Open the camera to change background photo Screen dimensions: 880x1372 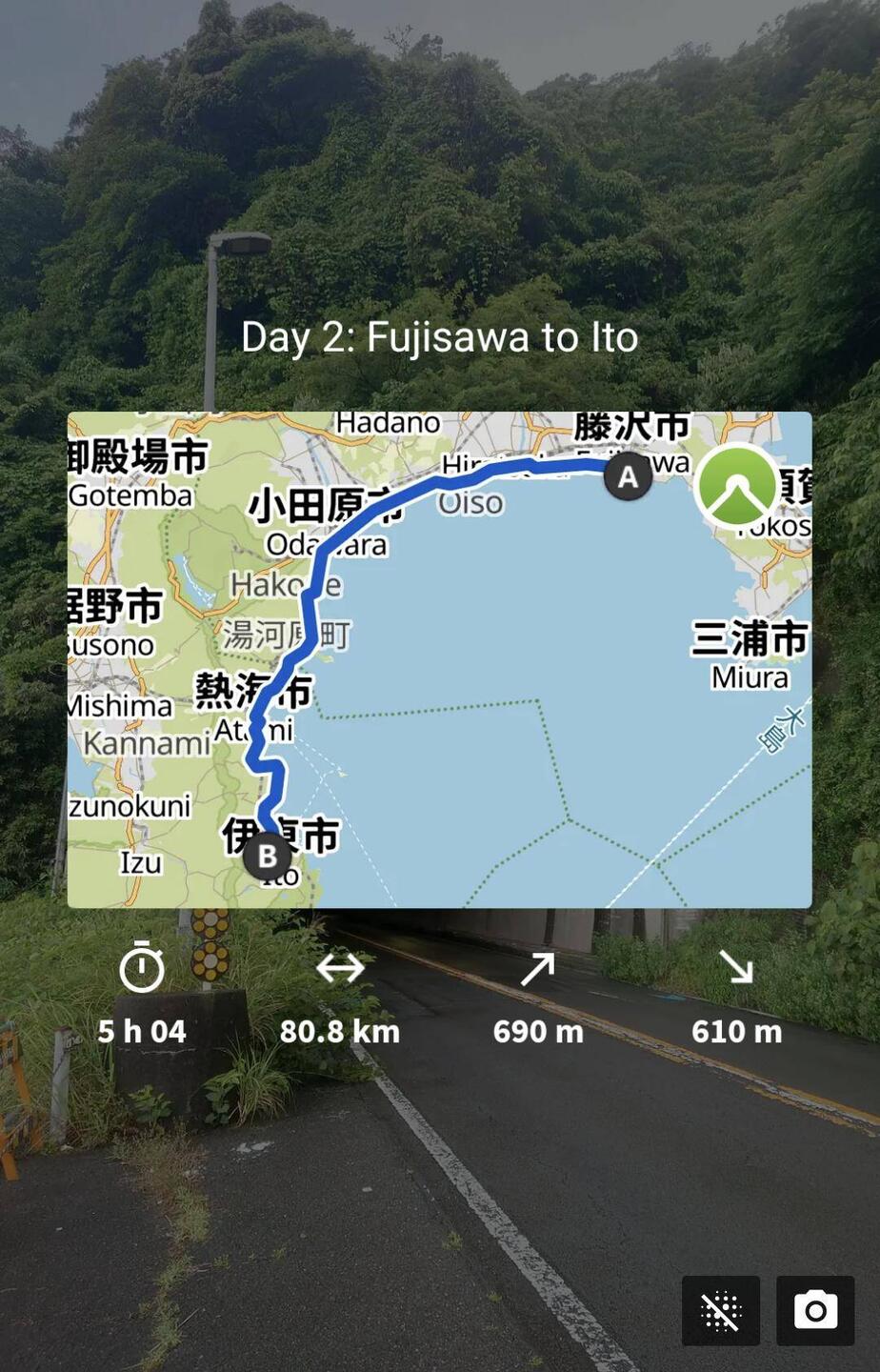click(x=815, y=1310)
